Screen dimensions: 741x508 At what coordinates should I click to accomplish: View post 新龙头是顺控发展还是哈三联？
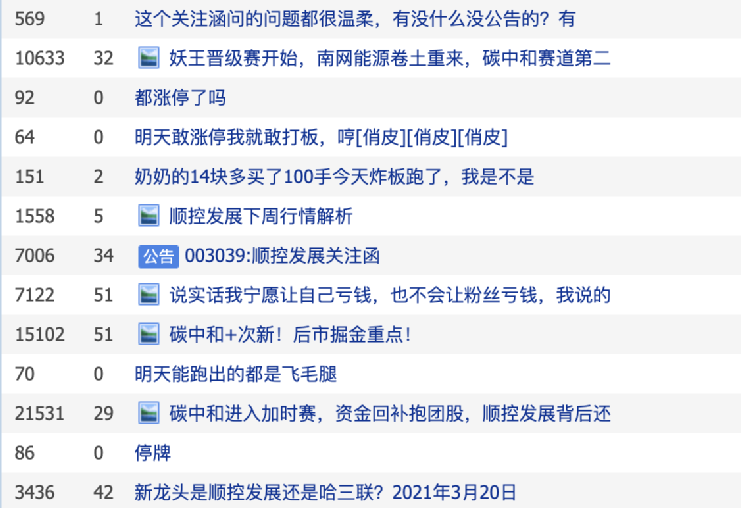coord(326,492)
